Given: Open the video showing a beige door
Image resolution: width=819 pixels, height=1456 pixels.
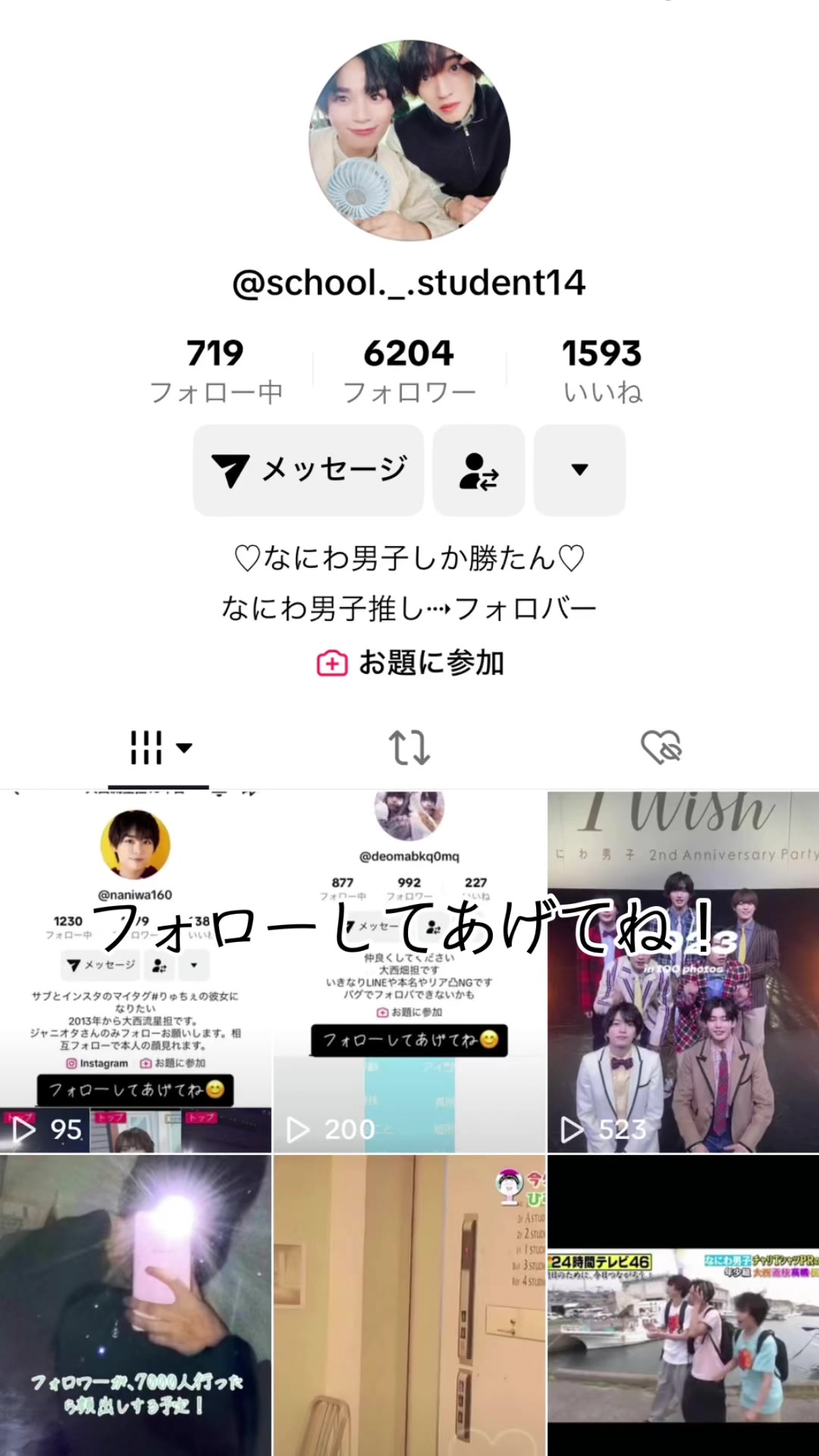Looking at the screenshot, I should click(409, 1304).
